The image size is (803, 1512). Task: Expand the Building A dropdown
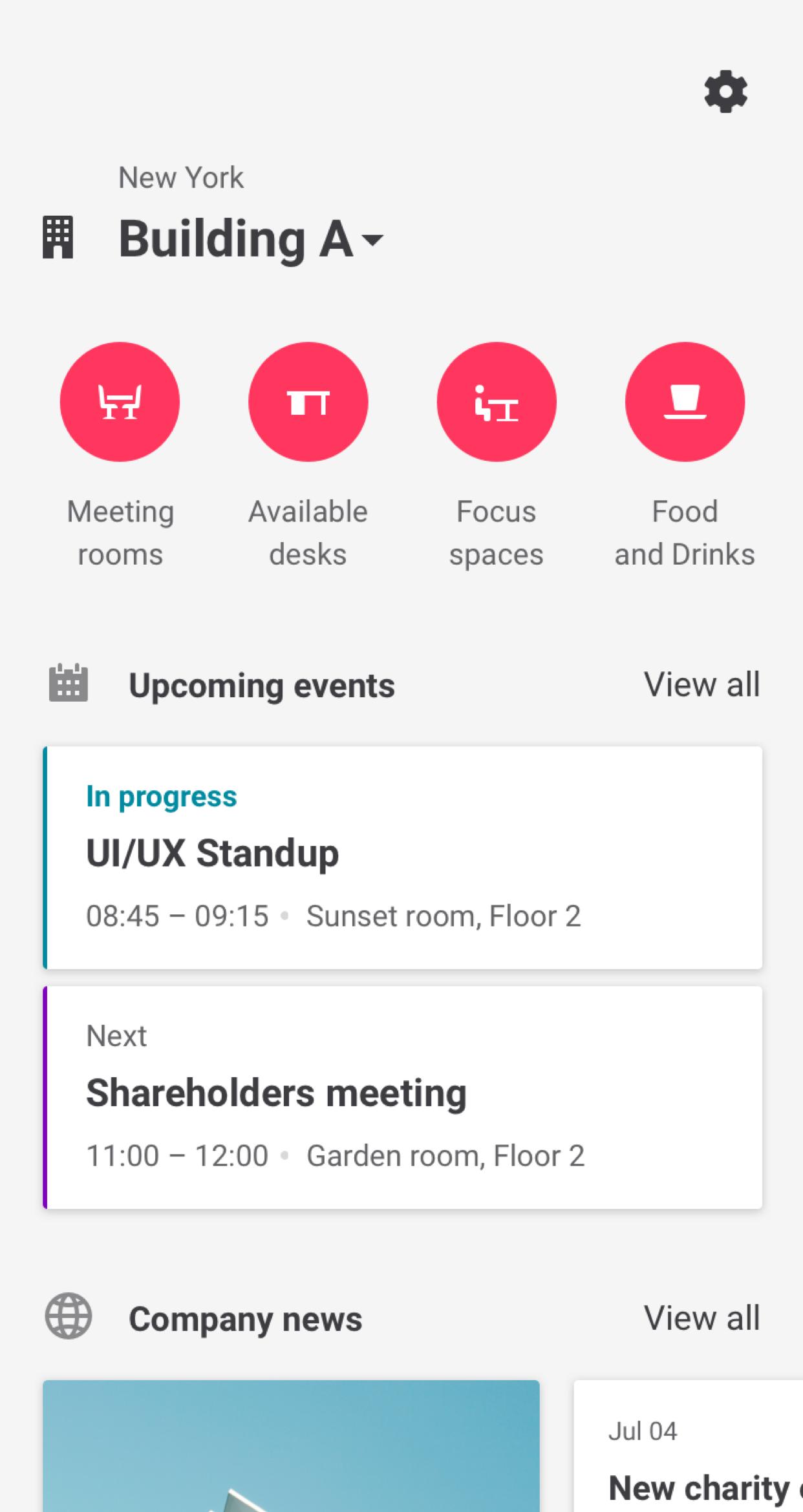point(252,238)
